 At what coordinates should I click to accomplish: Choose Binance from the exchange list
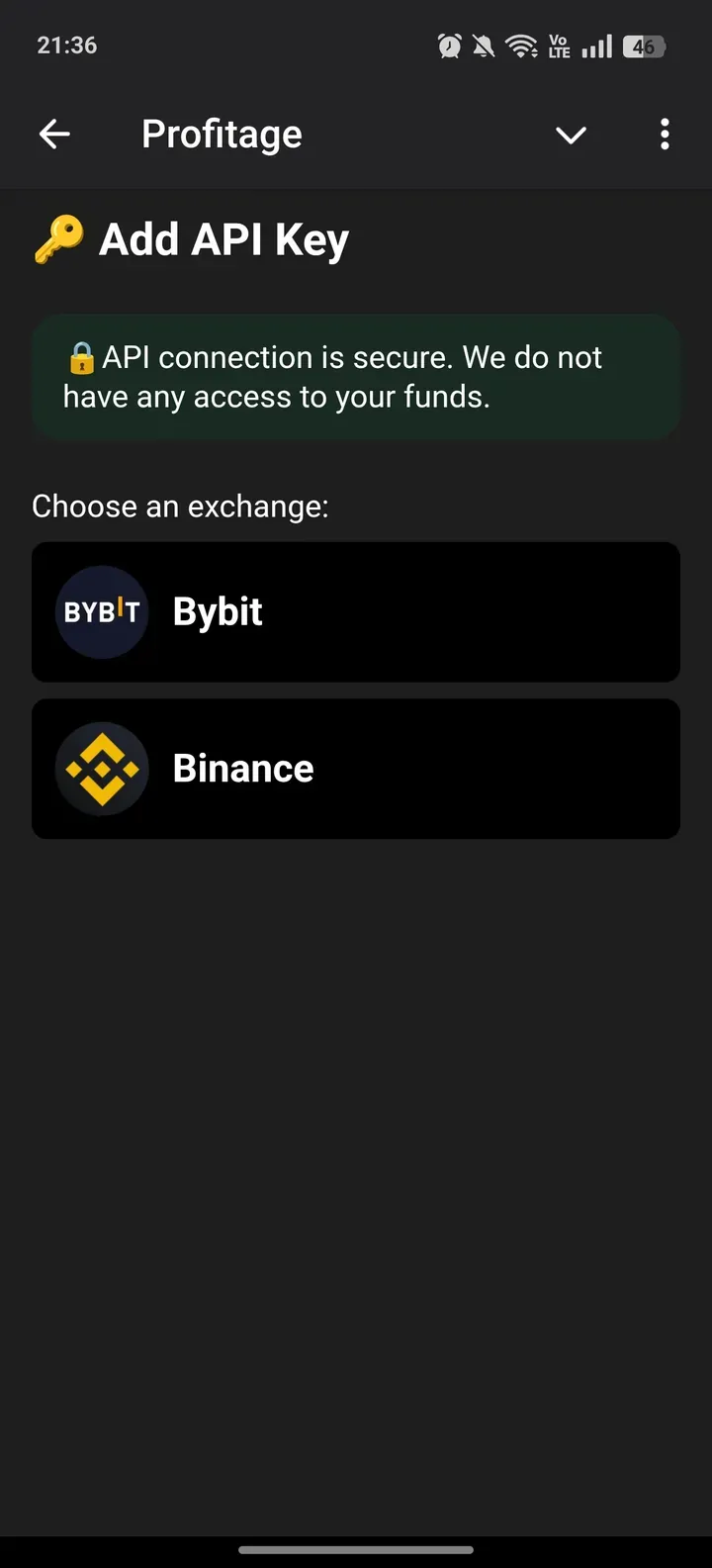356,768
